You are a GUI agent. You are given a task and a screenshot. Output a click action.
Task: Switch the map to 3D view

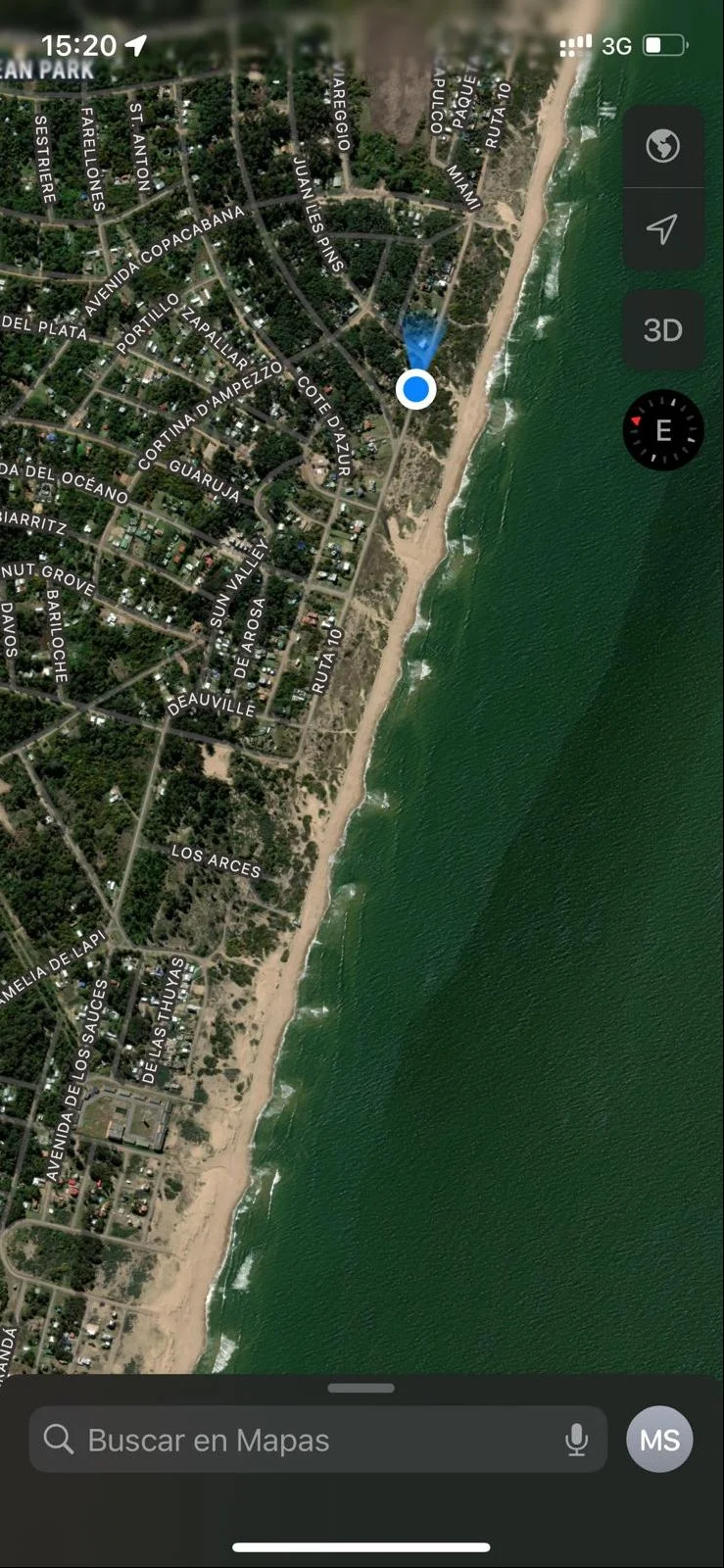pos(663,330)
